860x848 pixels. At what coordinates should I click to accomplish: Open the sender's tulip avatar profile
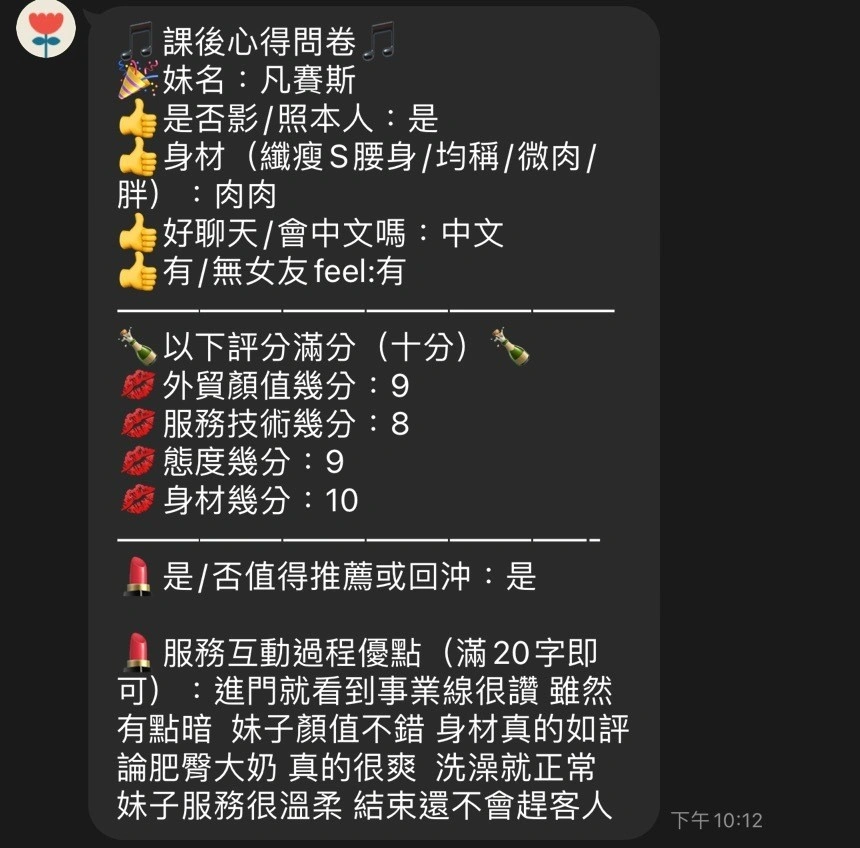click(46, 29)
